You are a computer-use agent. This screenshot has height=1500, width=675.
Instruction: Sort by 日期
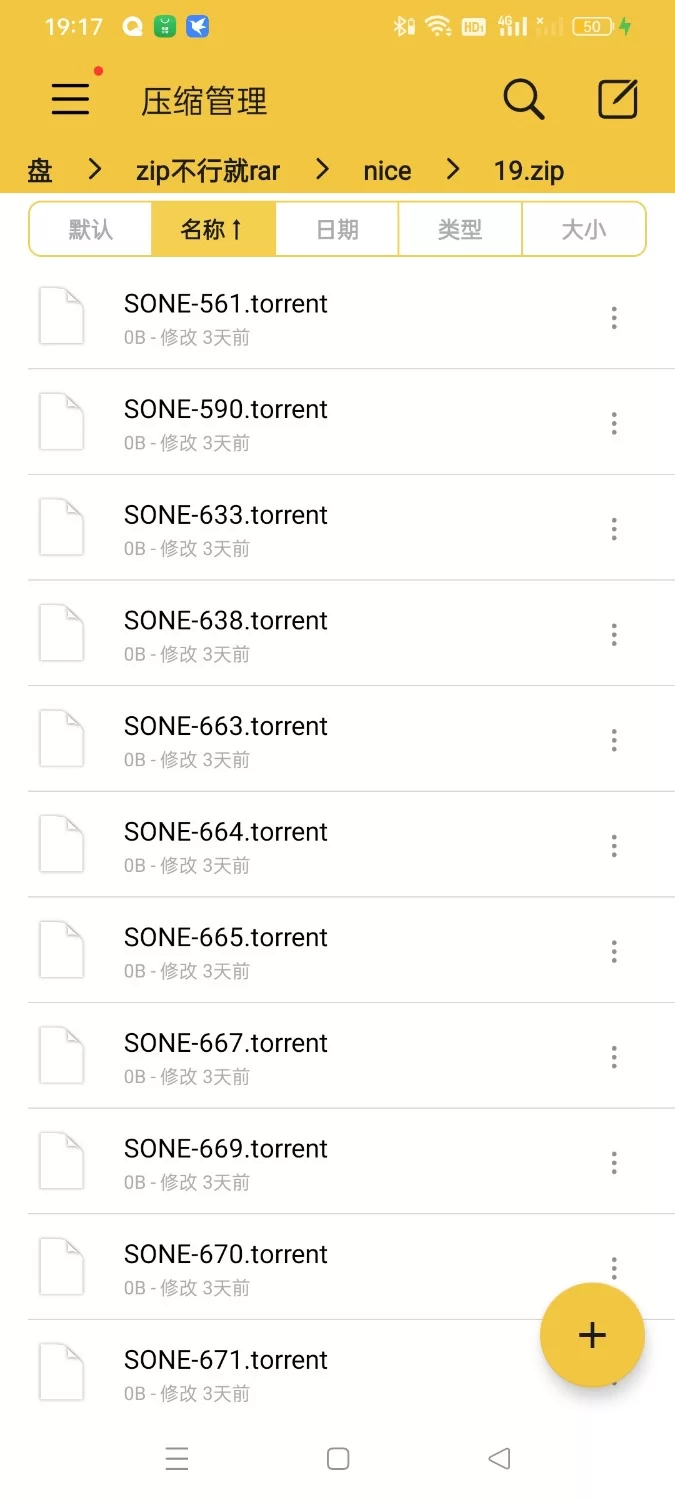[337, 229]
